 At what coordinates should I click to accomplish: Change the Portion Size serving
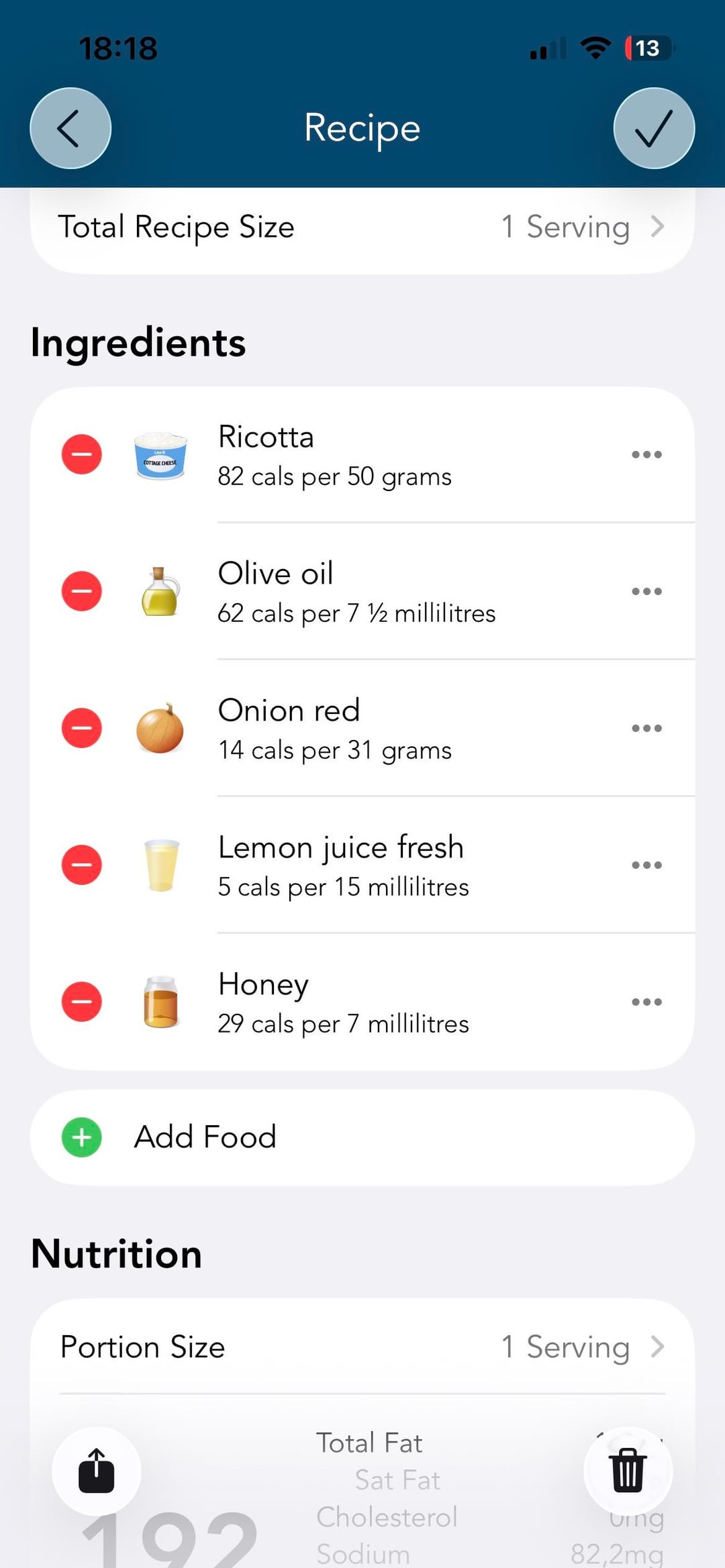point(581,1347)
